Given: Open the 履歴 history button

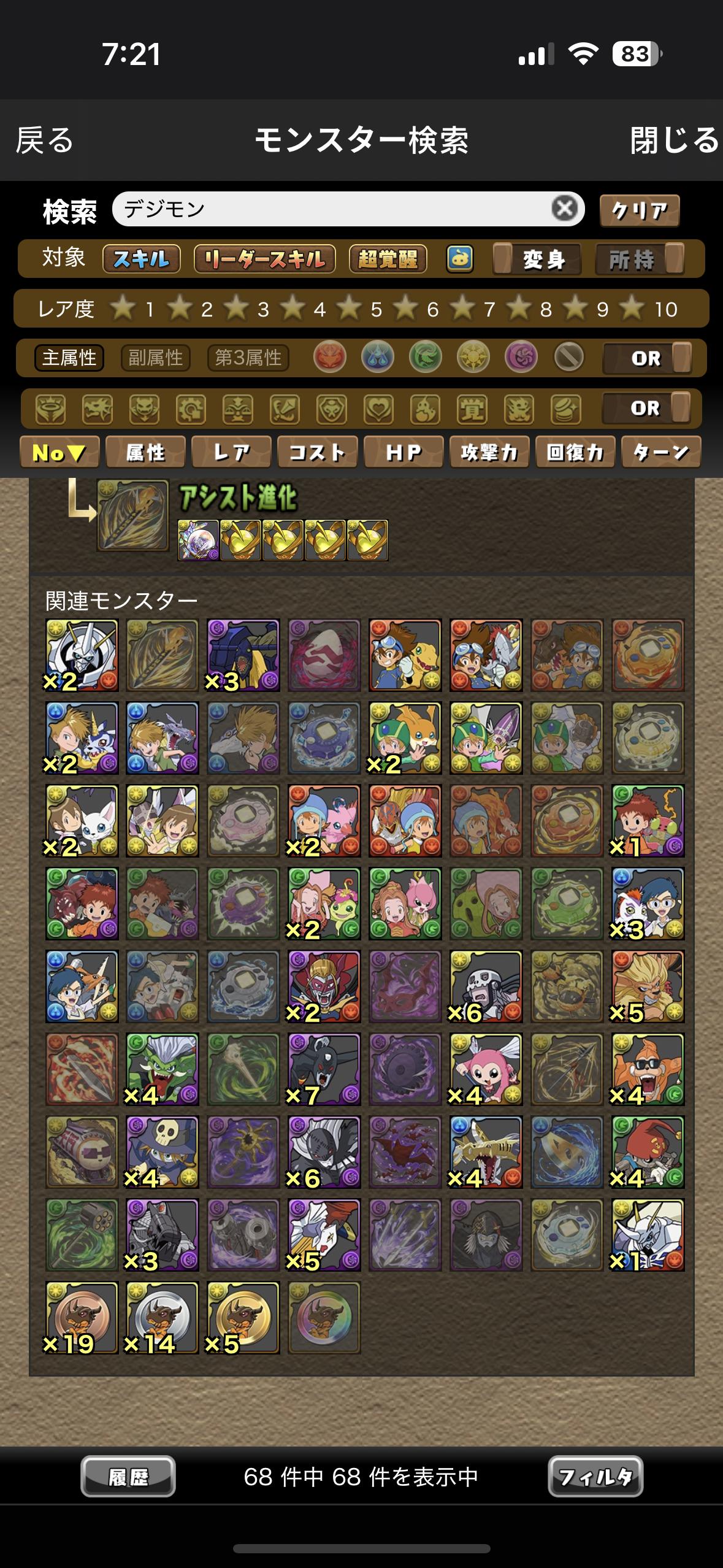Looking at the screenshot, I should click(x=128, y=1477).
